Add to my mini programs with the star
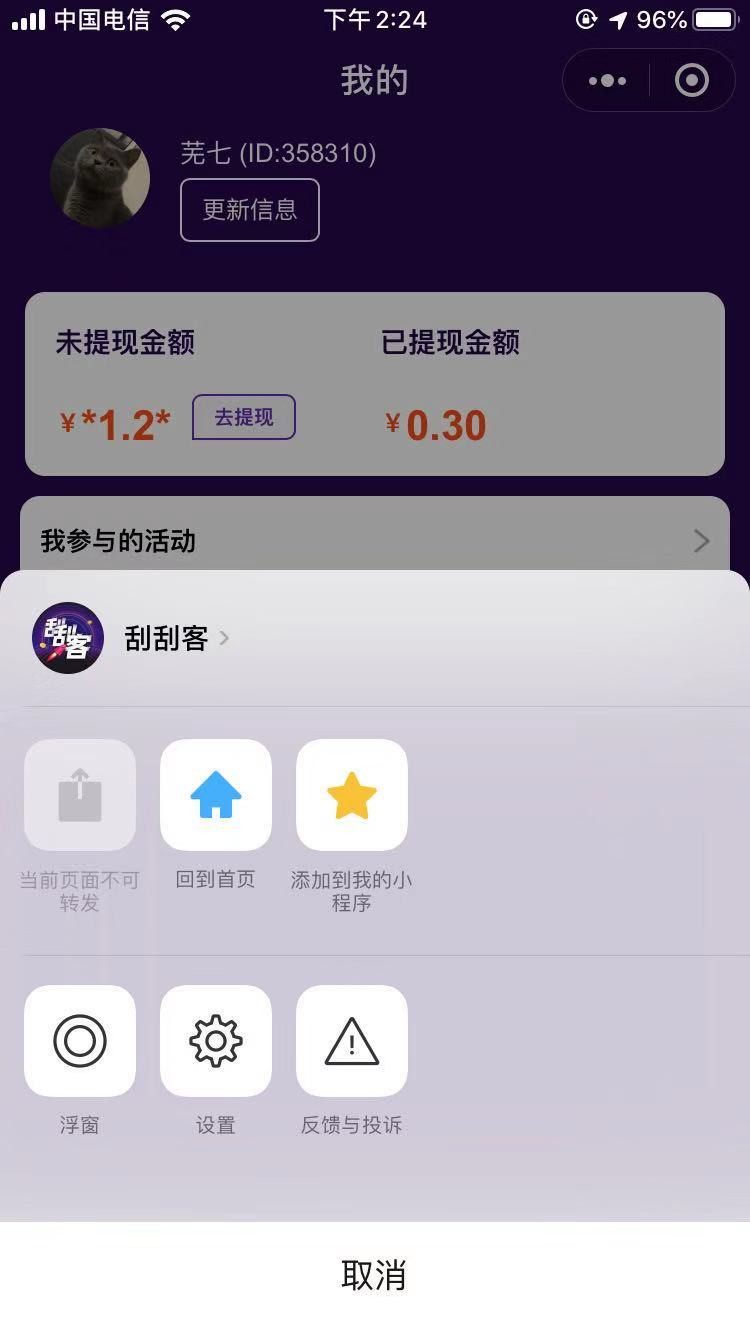 click(352, 796)
